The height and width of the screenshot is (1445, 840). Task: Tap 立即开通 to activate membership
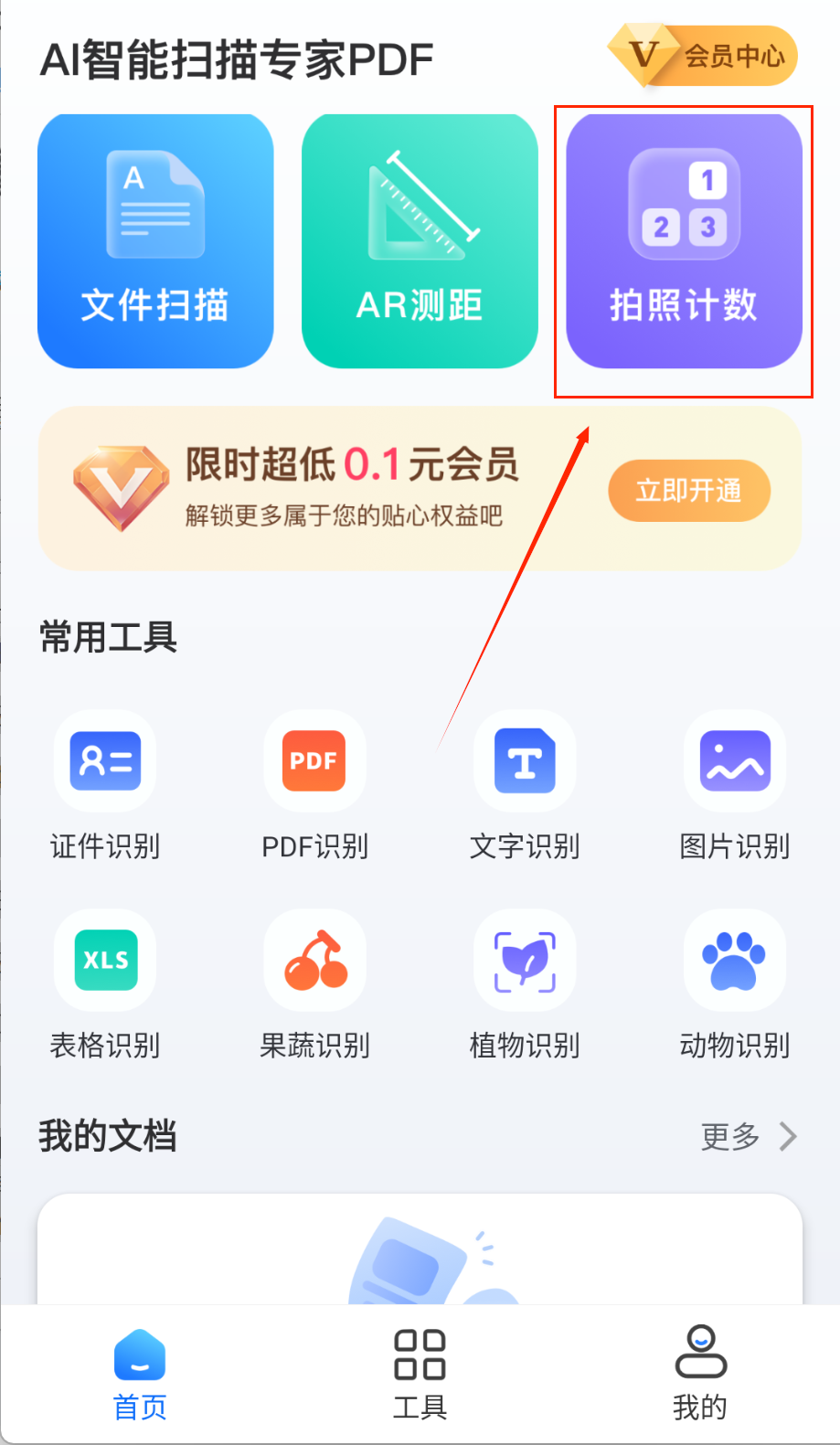click(x=689, y=491)
